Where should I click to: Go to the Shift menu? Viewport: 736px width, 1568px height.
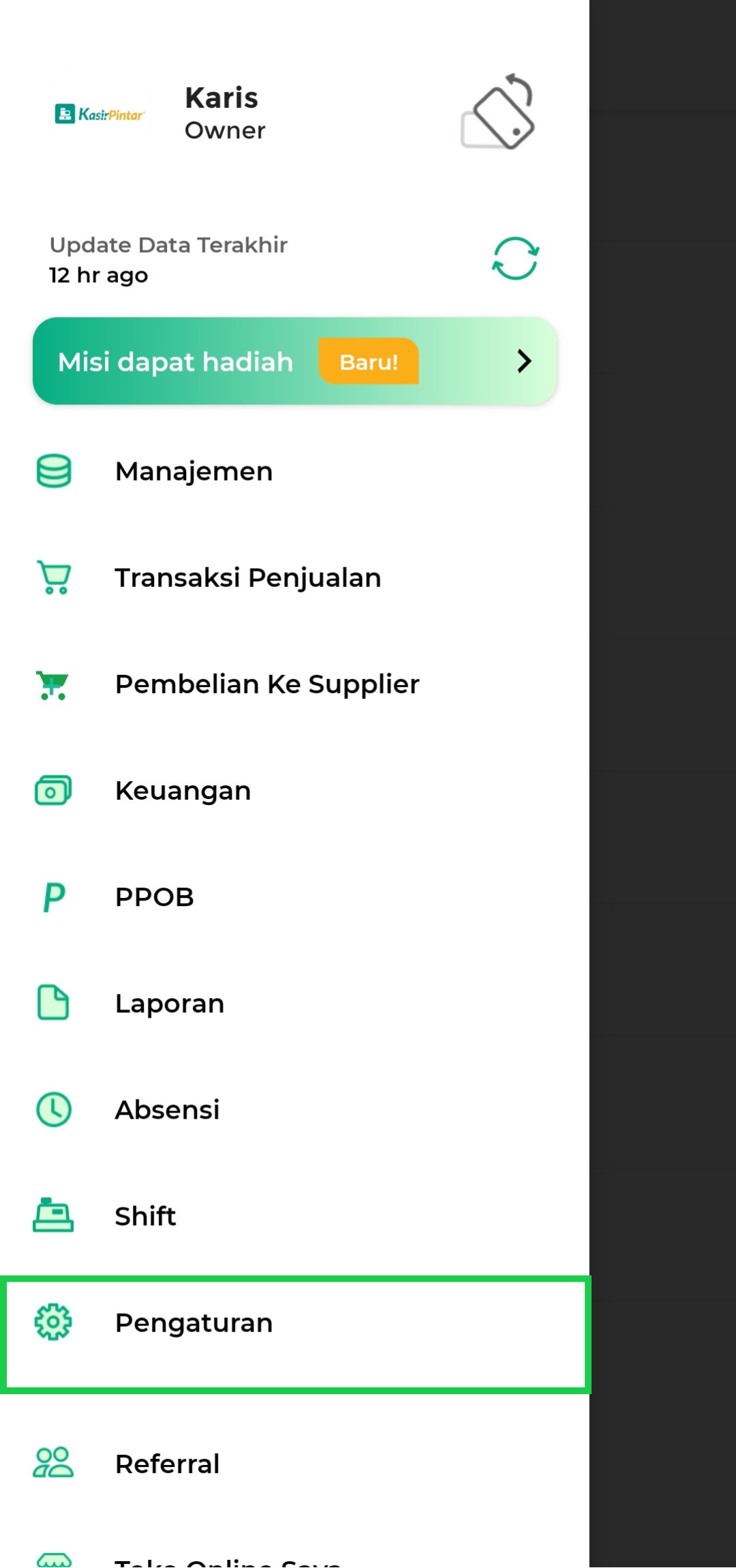[145, 1216]
